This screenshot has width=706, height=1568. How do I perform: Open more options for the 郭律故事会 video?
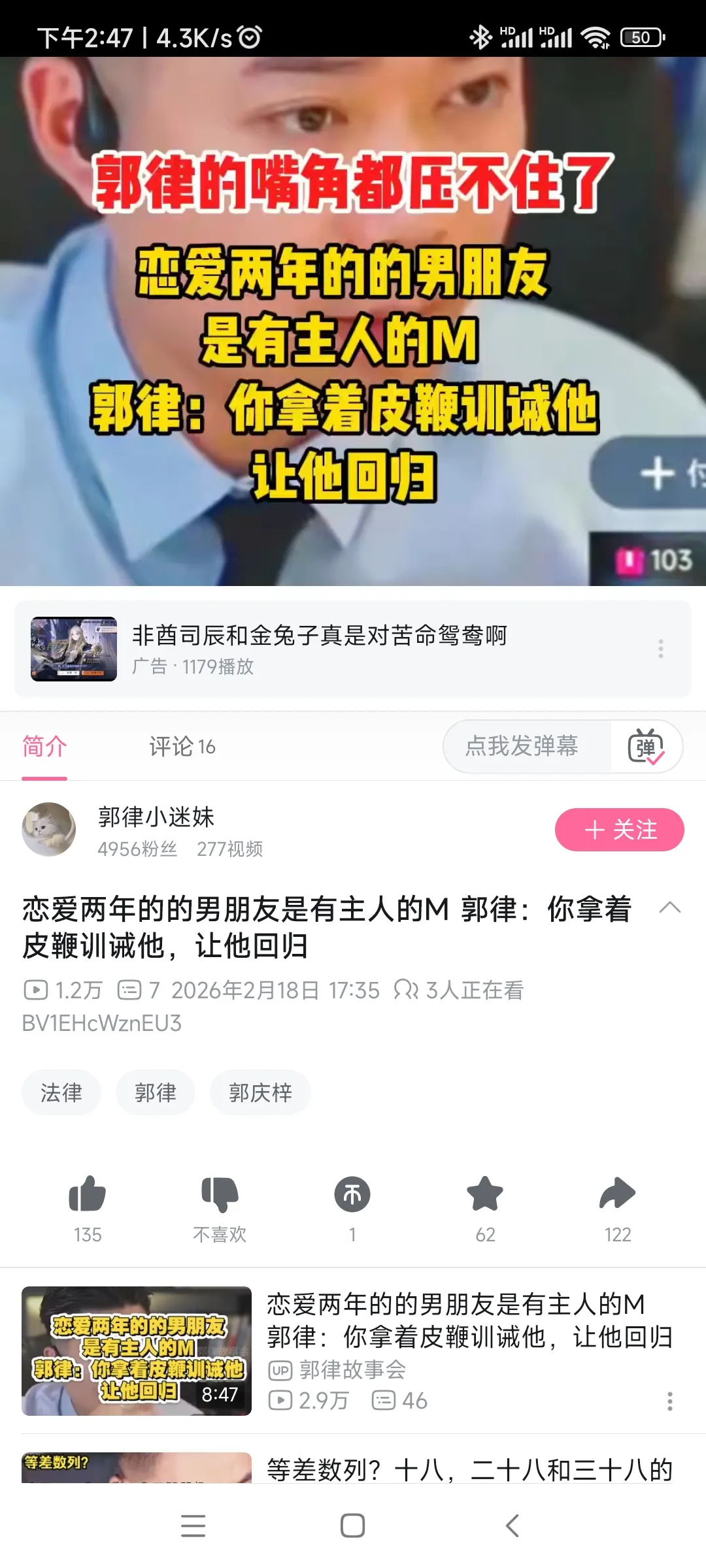669,1401
